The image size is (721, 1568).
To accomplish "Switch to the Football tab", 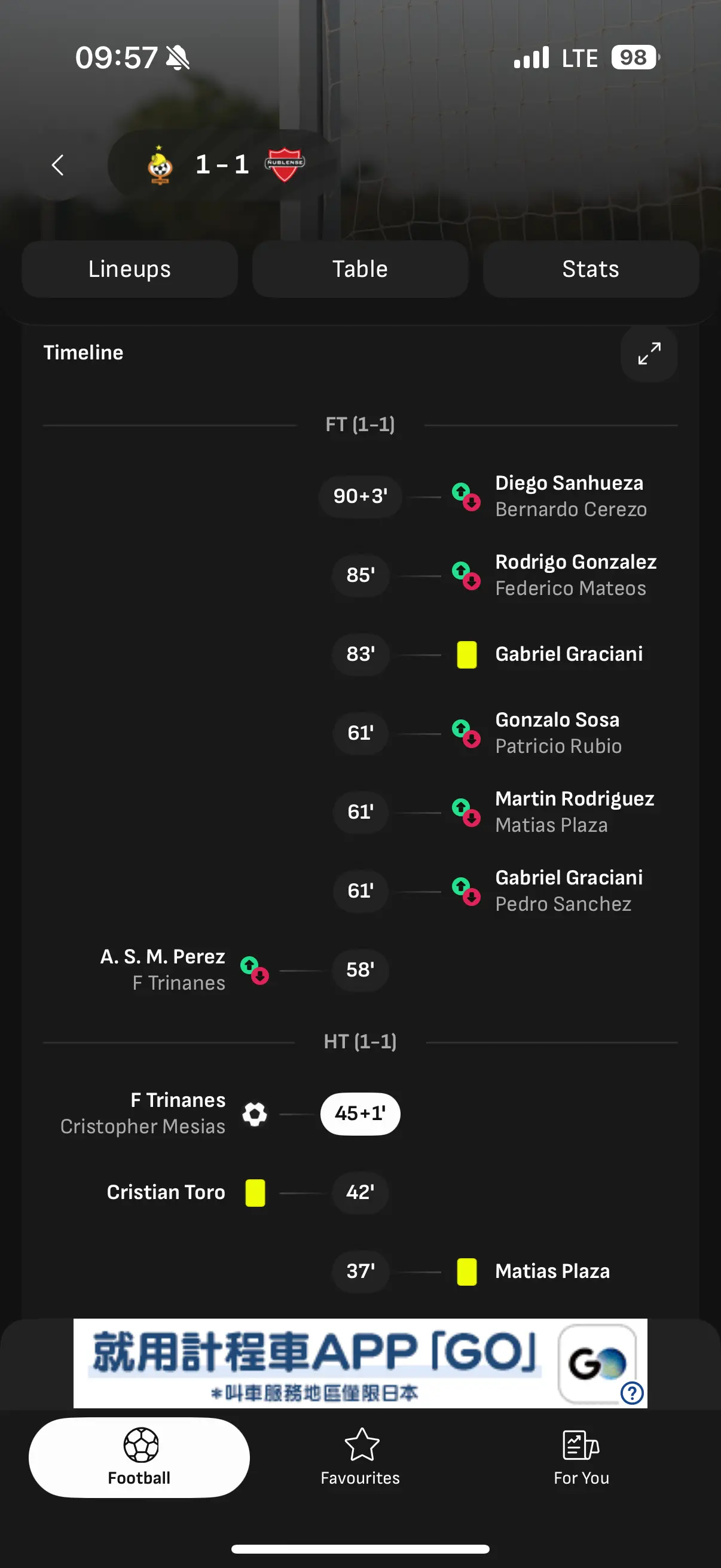I will (x=139, y=1457).
